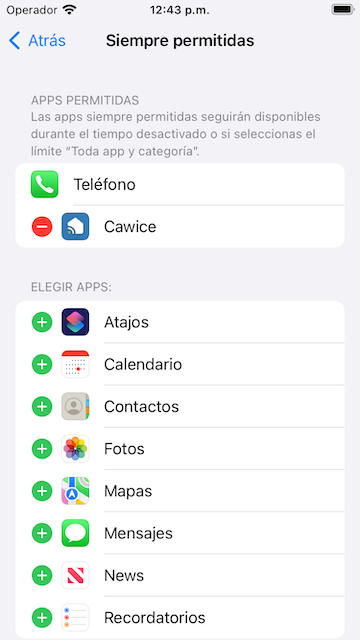360x640 pixels.
Task: Add Calendario to the allowed list
Action: click(42, 364)
